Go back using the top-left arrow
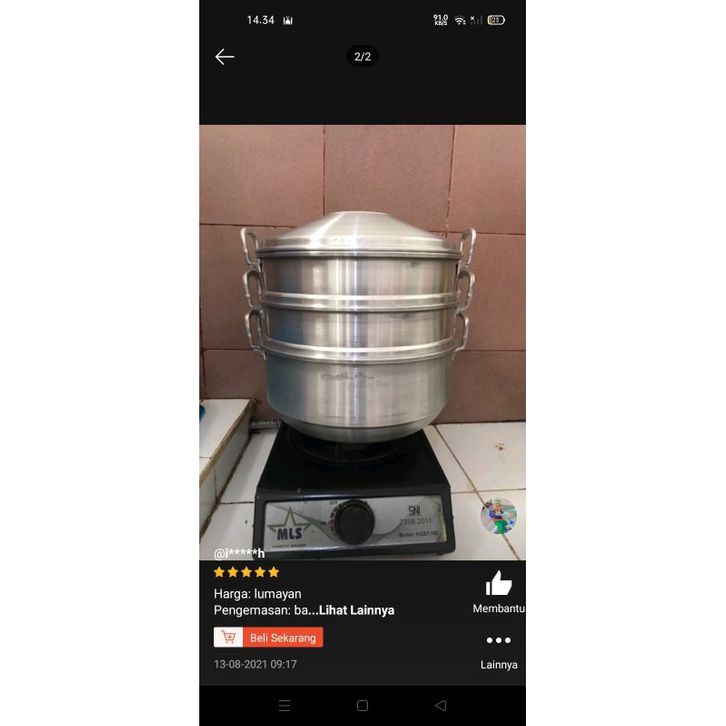Screen dimensions: 726x726 coord(225,57)
